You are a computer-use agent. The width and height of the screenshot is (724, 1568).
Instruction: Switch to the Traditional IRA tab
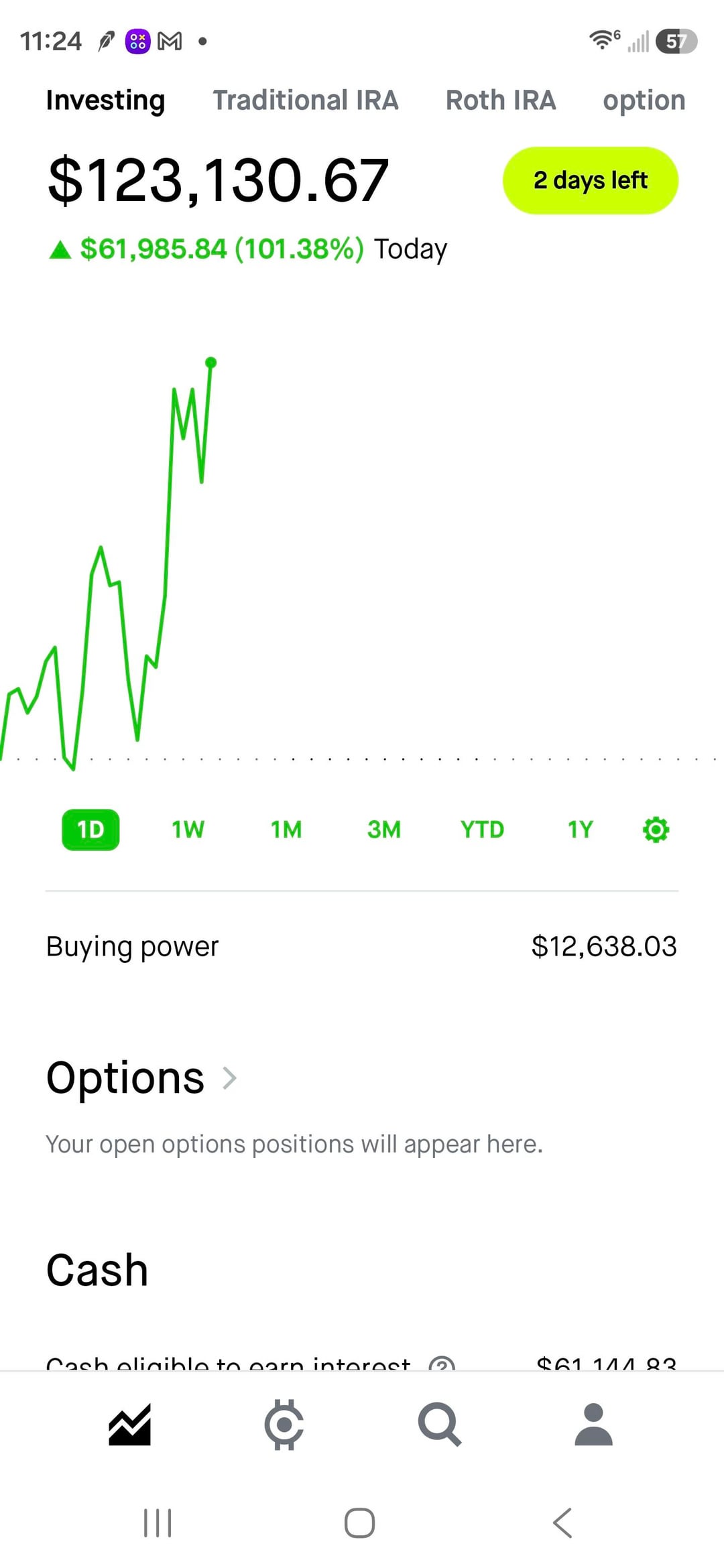point(306,101)
